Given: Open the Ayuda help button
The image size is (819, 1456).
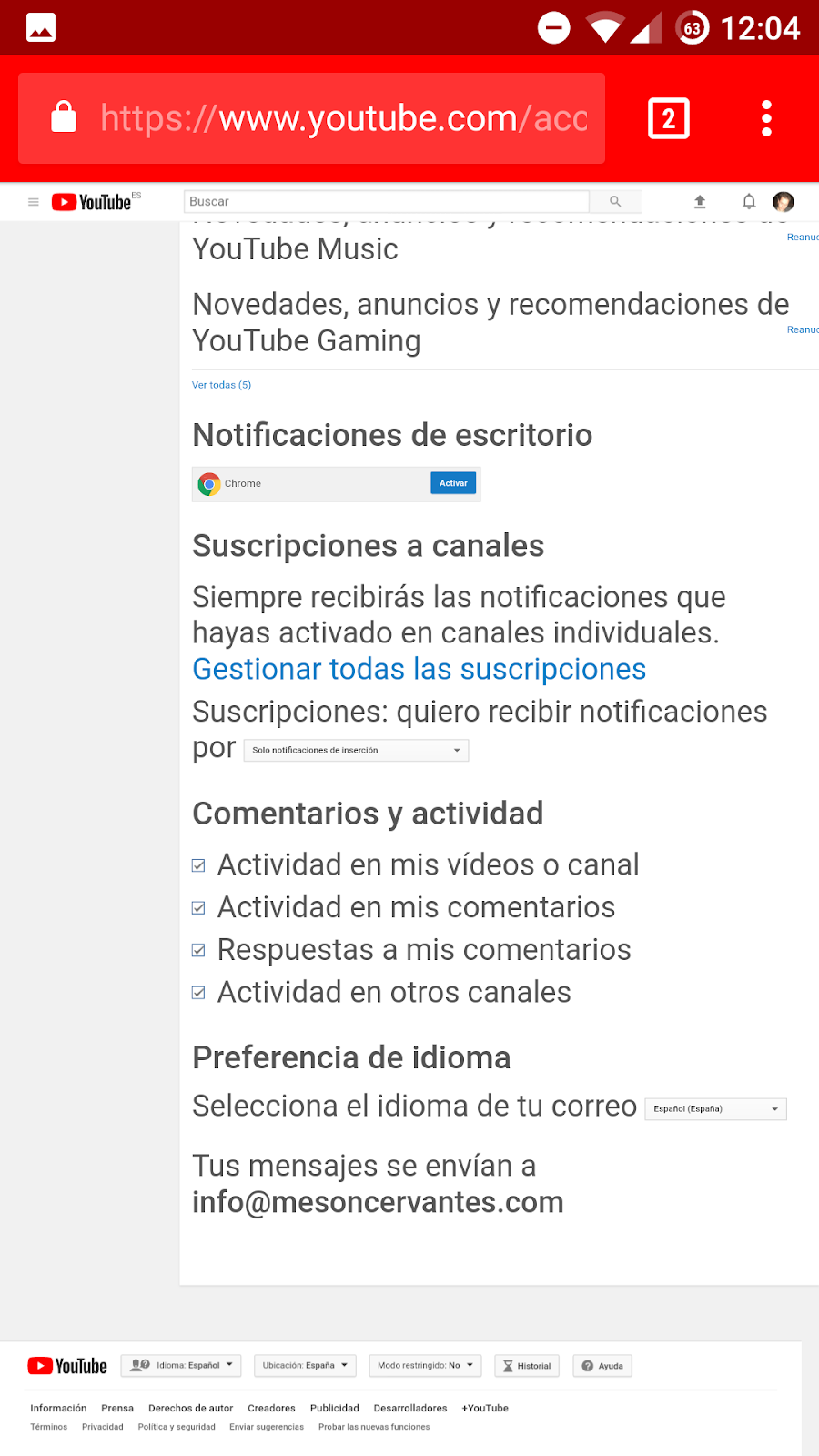Looking at the screenshot, I should pos(602,1365).
